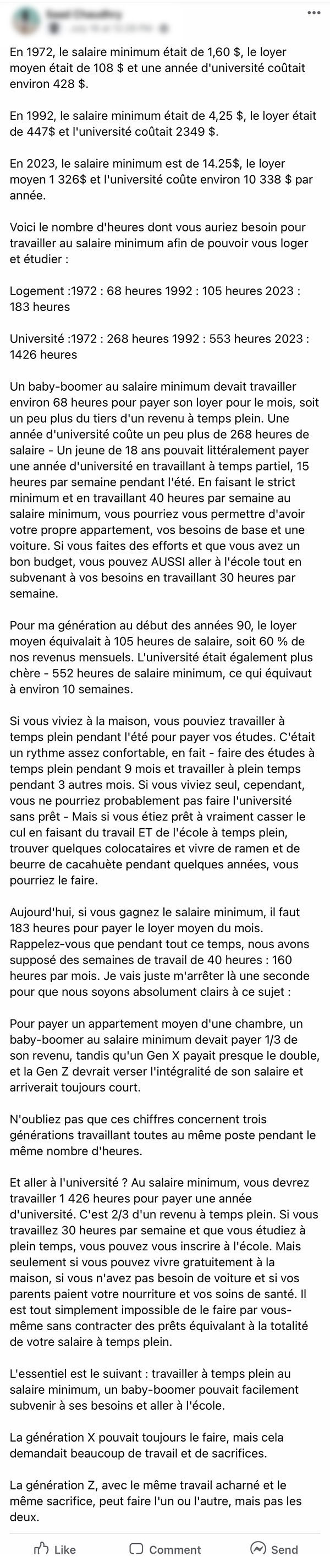Open the post's three-dot options menu
Viewport: 330px width, 1568px height.
tap(313, 13)
